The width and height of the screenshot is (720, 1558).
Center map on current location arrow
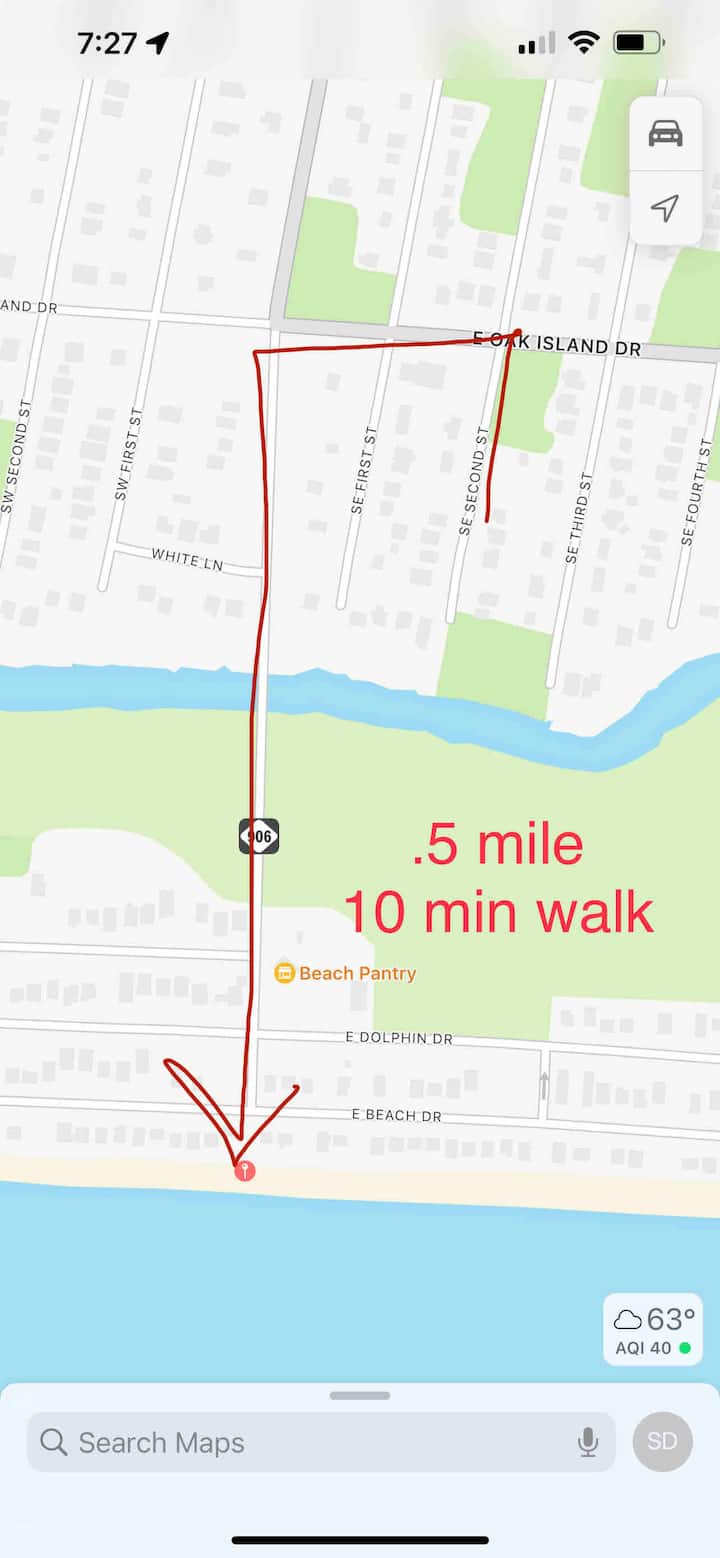(665, 208)
